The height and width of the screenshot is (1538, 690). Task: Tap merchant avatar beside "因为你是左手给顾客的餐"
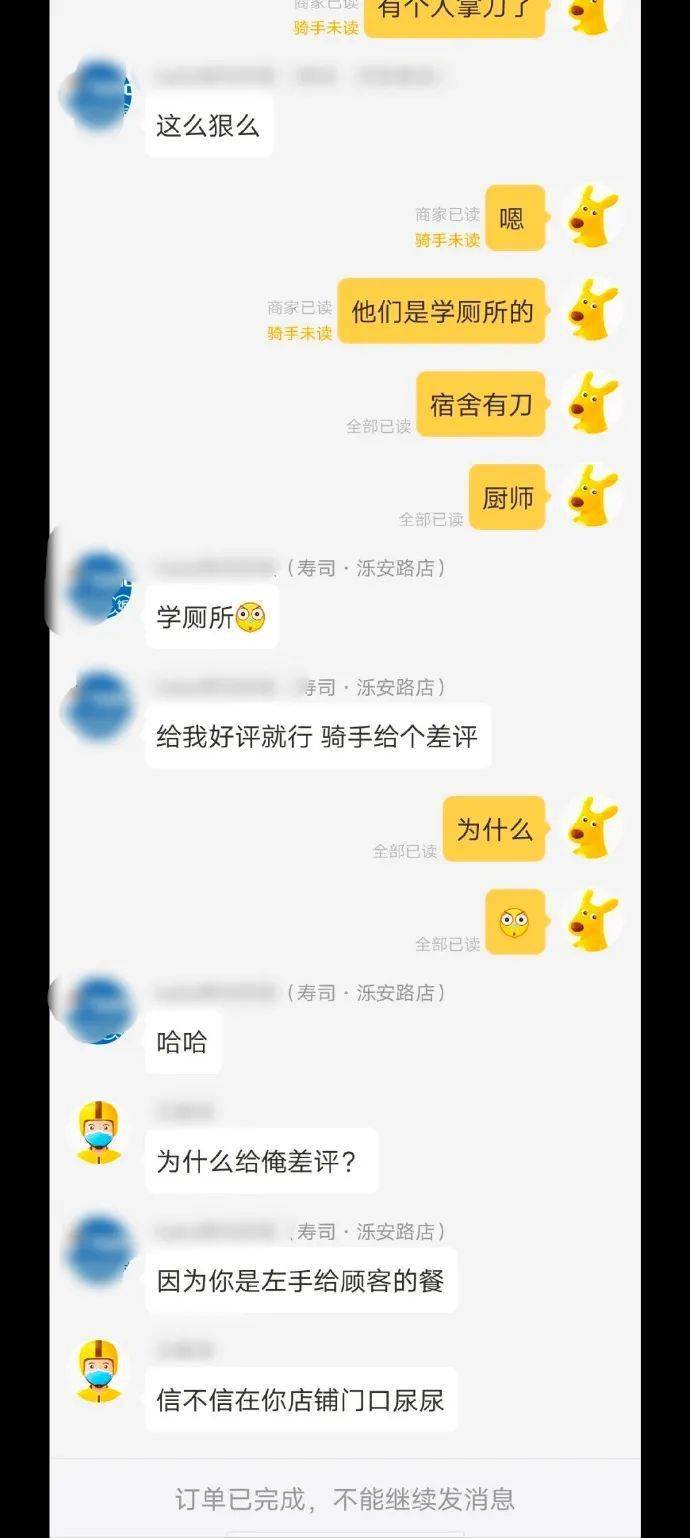click(x=99, y=1250)
